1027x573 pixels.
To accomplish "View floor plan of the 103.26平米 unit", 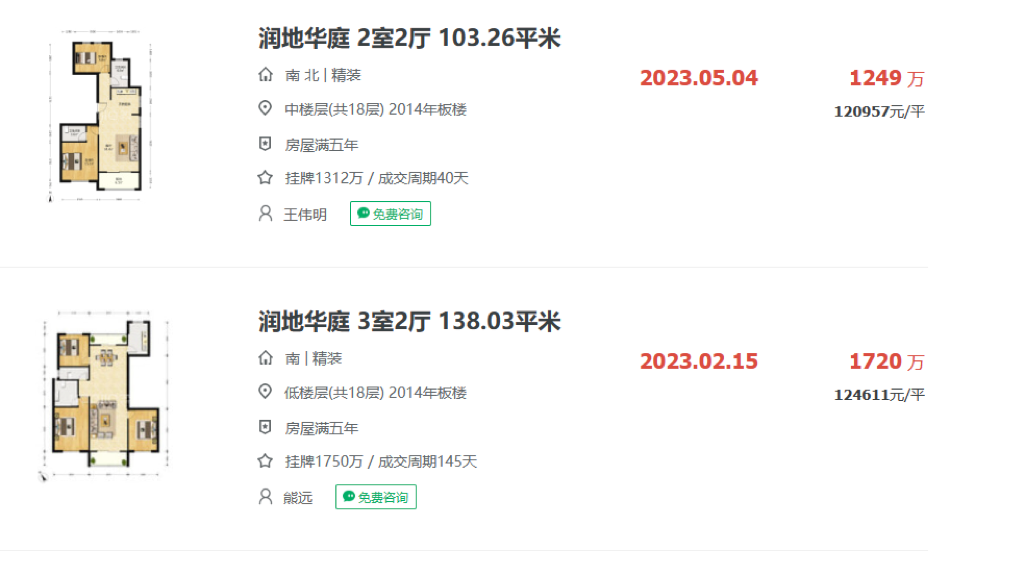I will click(101, 120).
